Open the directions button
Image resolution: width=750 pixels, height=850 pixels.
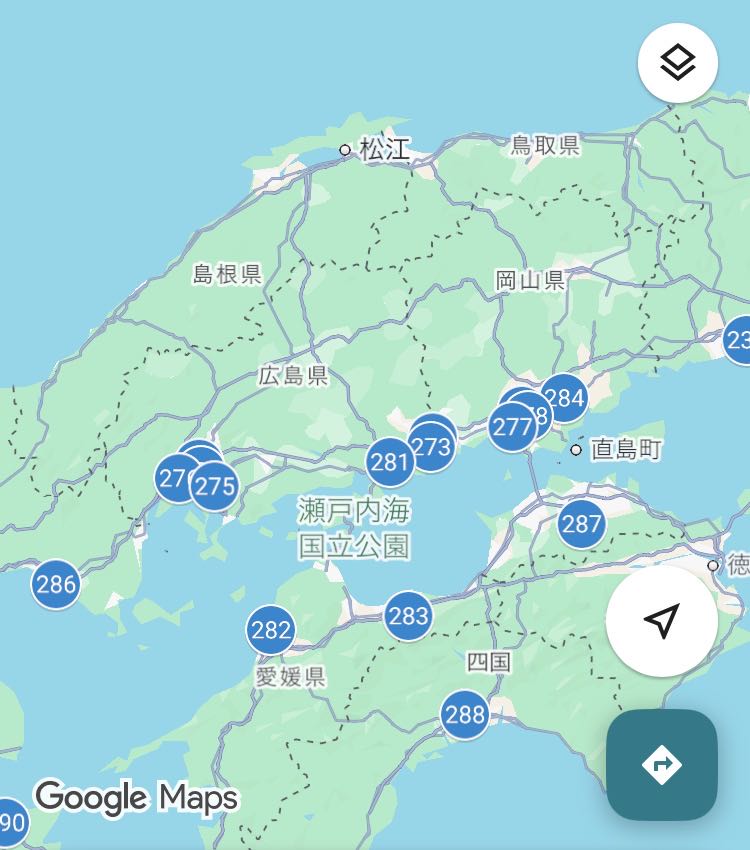(x=661, y=765)
